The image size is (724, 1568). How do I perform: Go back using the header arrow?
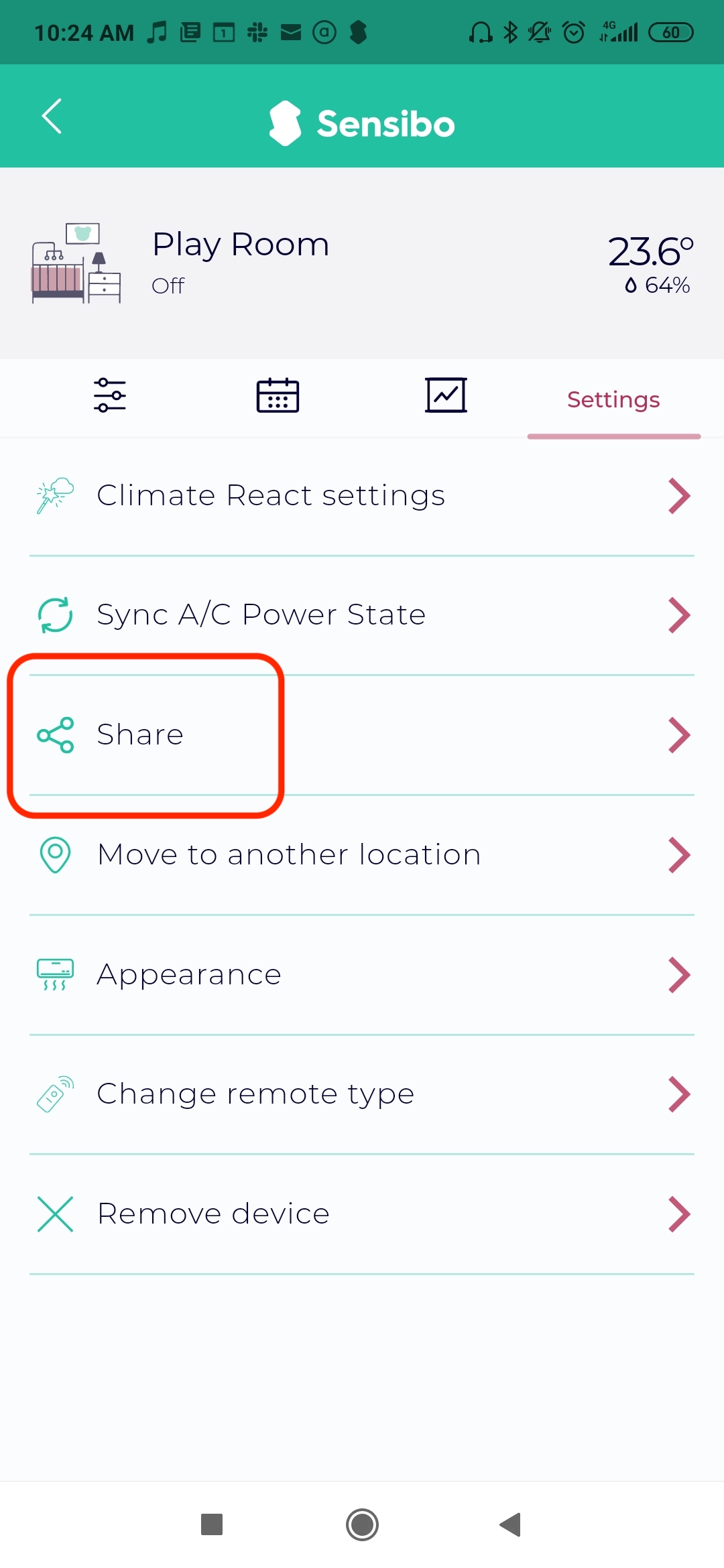[52, 117]
